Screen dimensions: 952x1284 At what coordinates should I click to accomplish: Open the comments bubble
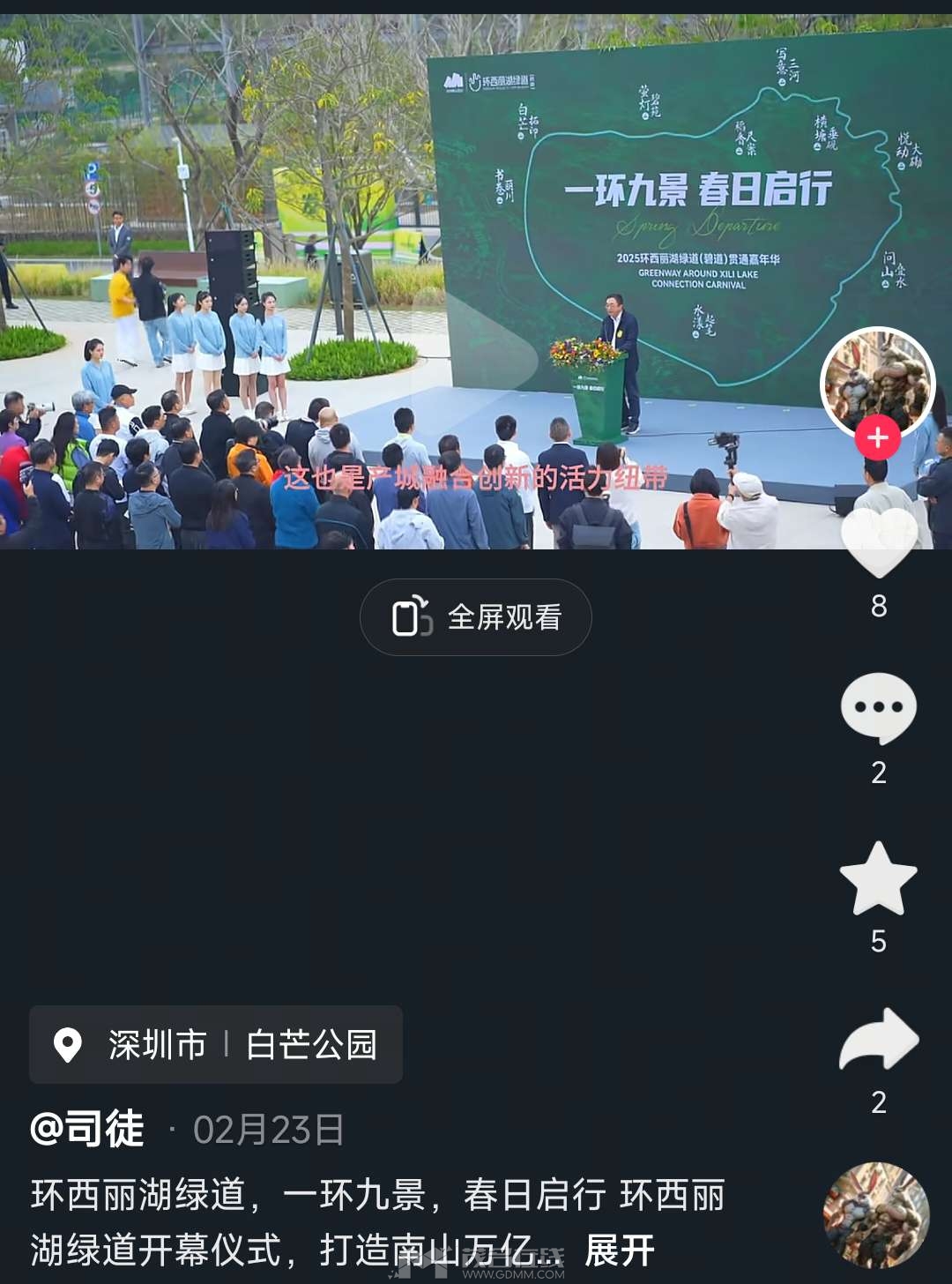879,708
